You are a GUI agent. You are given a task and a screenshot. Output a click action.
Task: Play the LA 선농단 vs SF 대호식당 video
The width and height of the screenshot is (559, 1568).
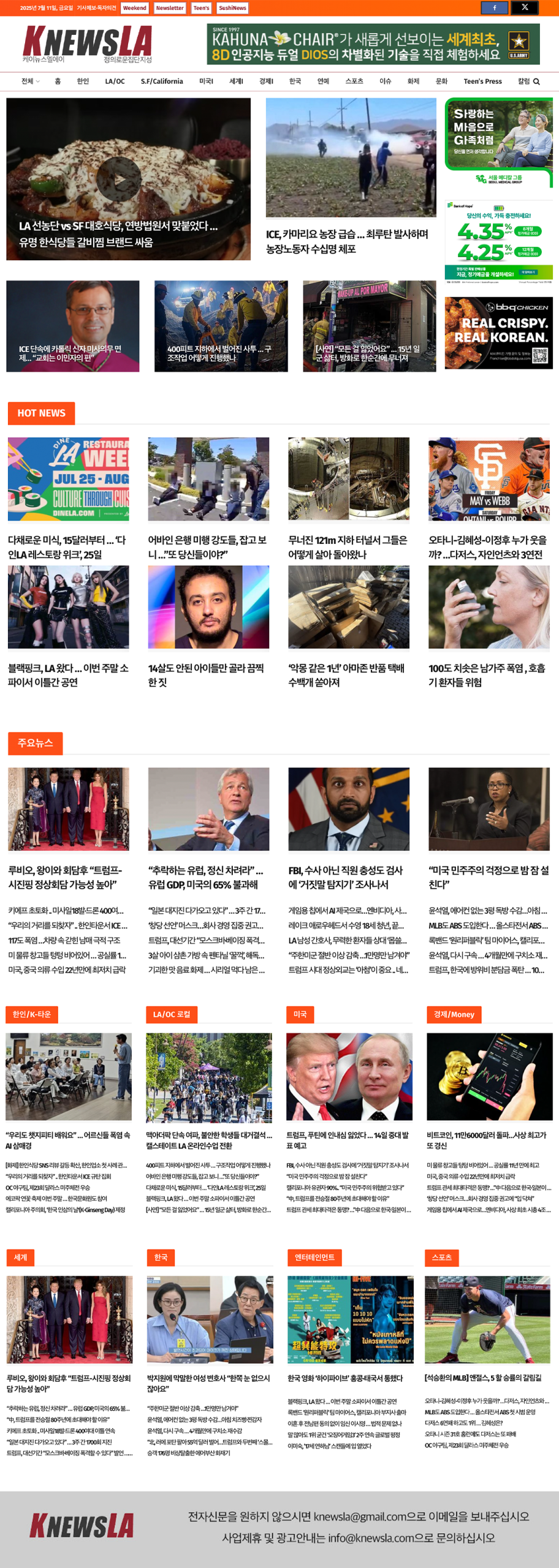[119, 179]
